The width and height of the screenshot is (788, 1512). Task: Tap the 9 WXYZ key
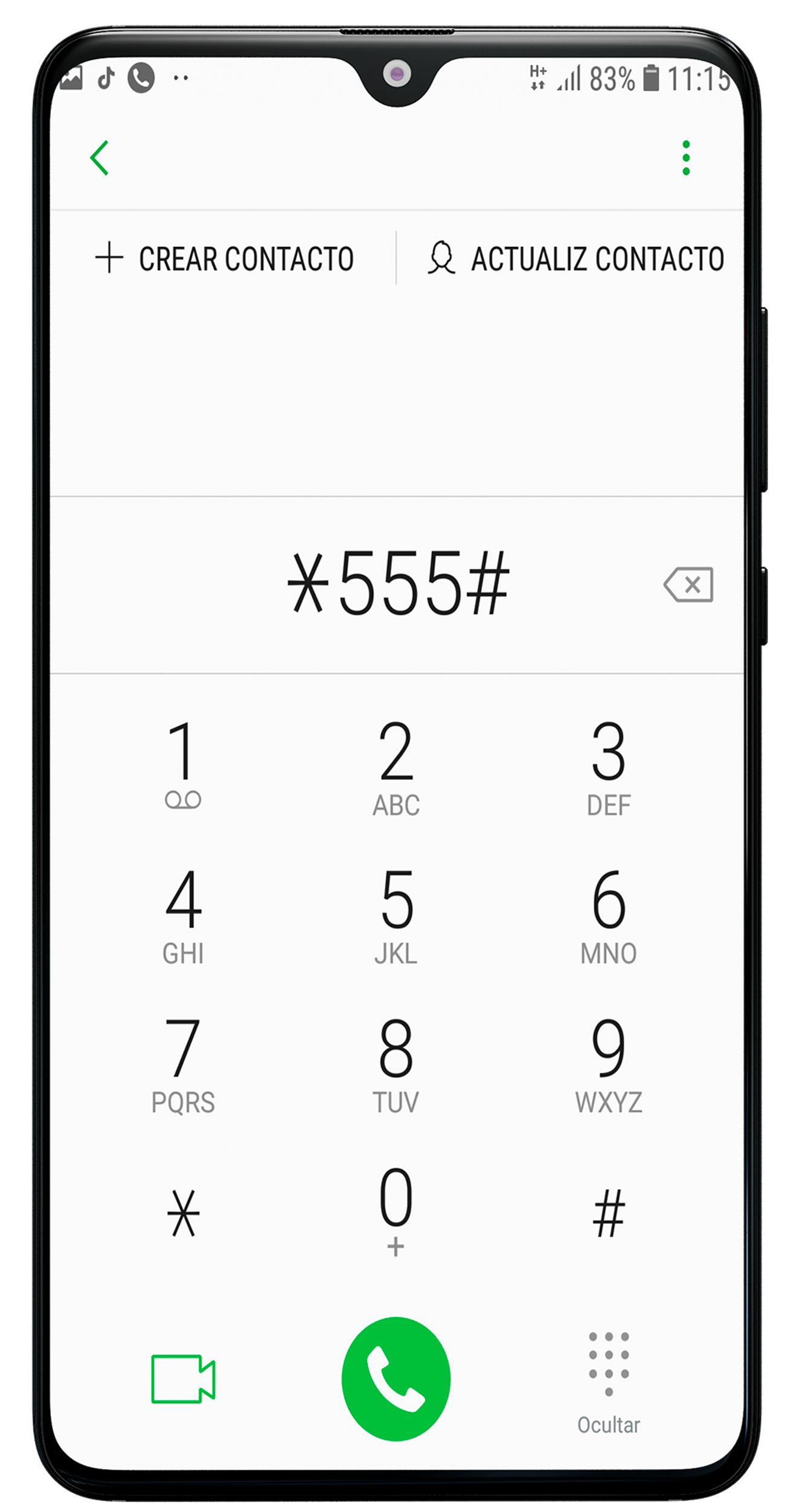(608, 1064)
